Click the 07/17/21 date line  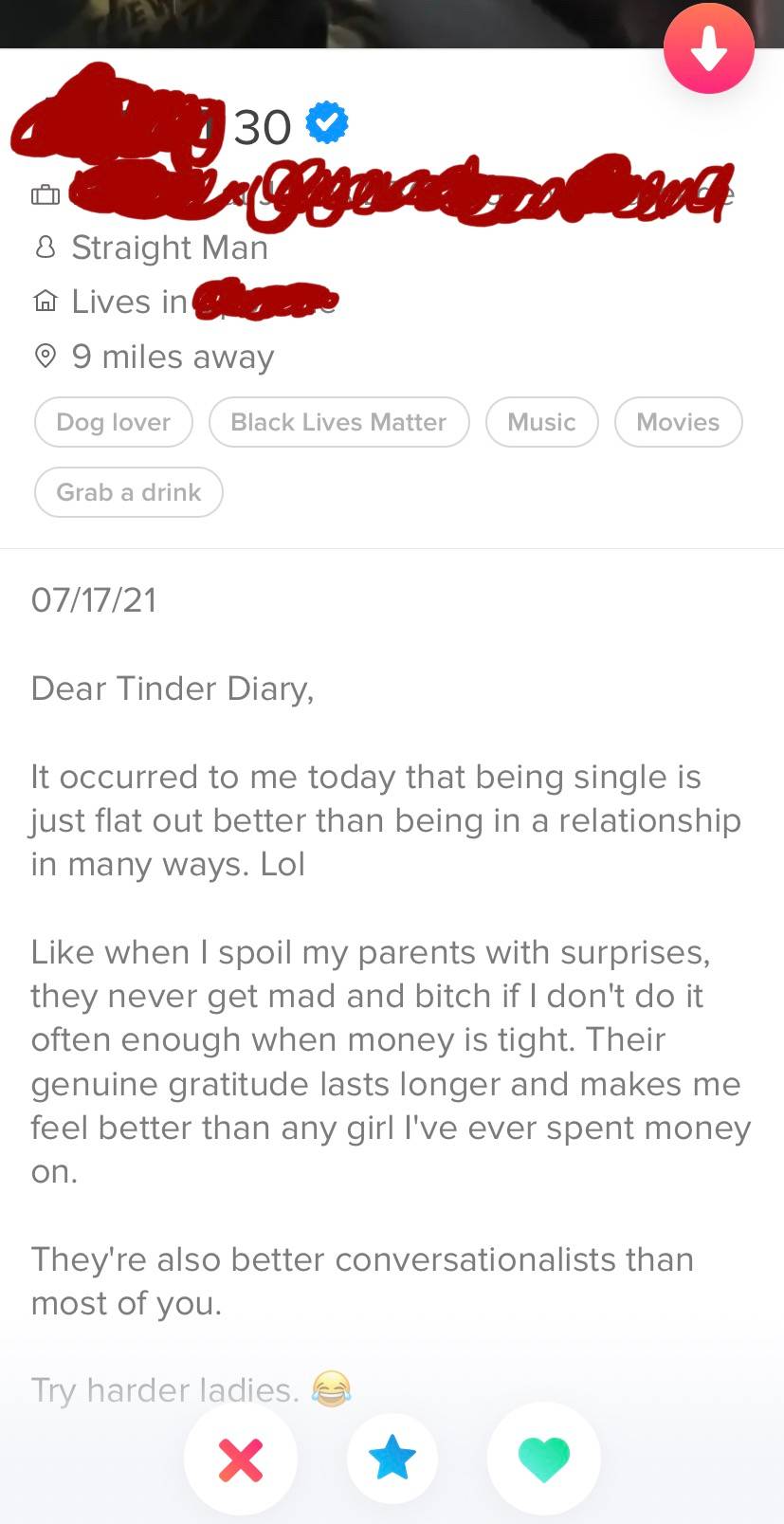(x=94, y=599)
